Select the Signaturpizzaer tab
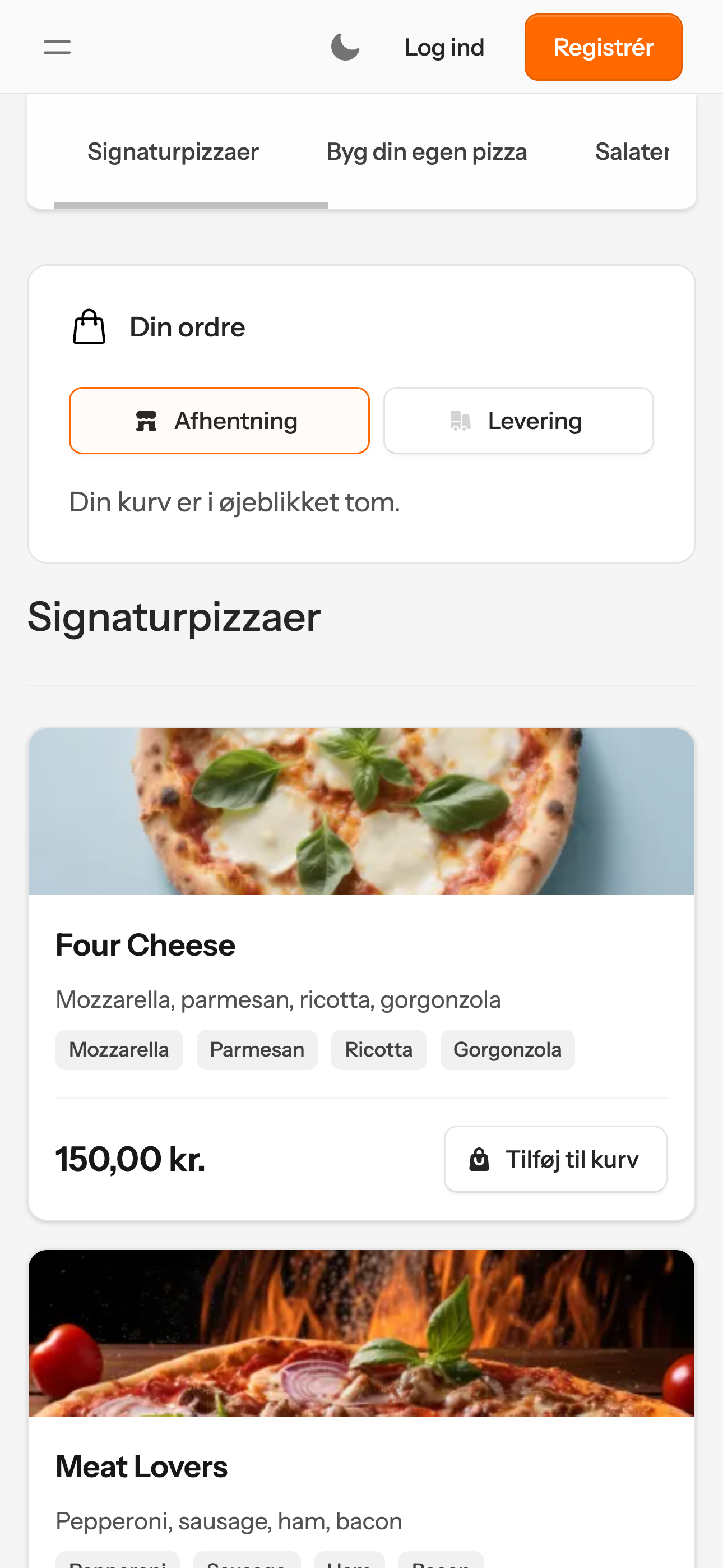The width and height of the screenshot is (723, 1568). (173, 151)
